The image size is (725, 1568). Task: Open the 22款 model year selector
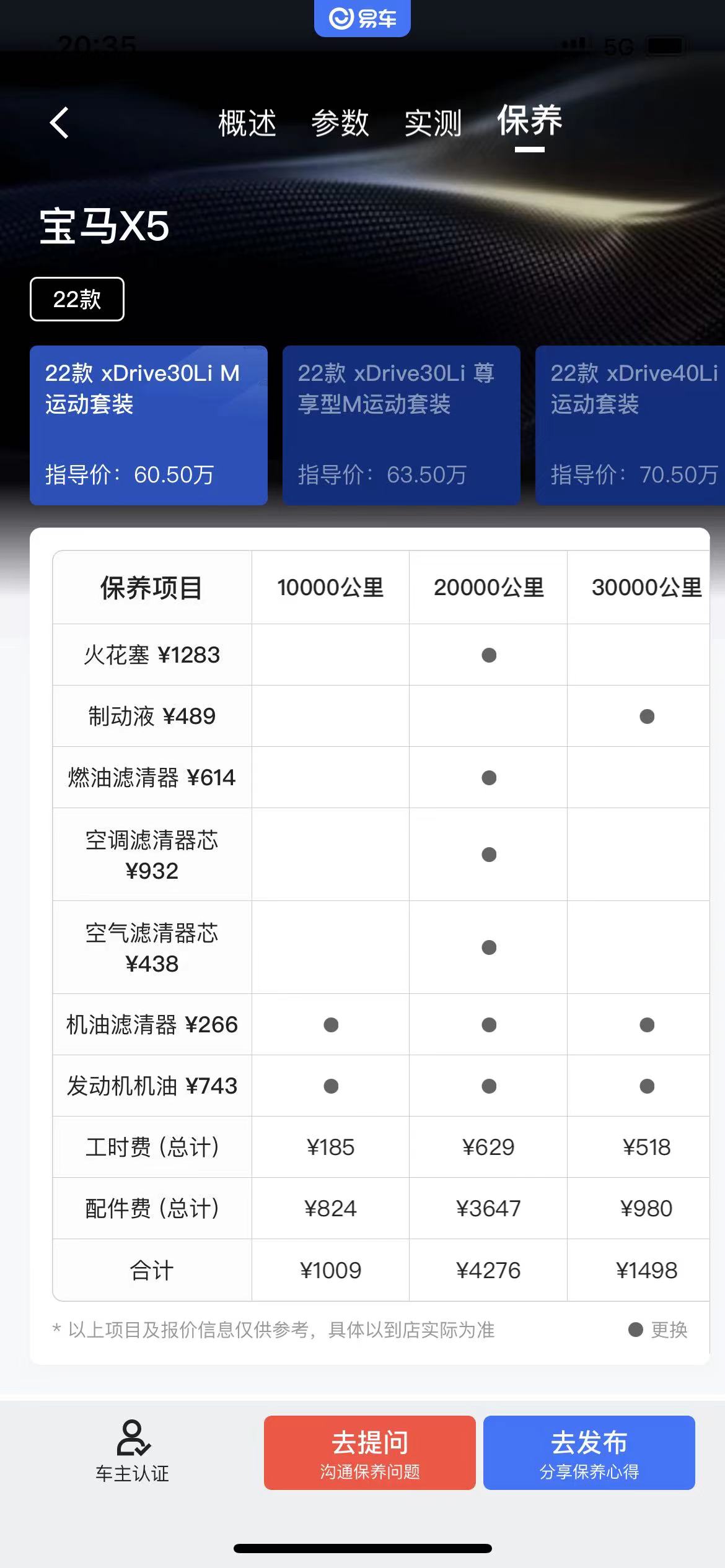click(x=76, y=299)
